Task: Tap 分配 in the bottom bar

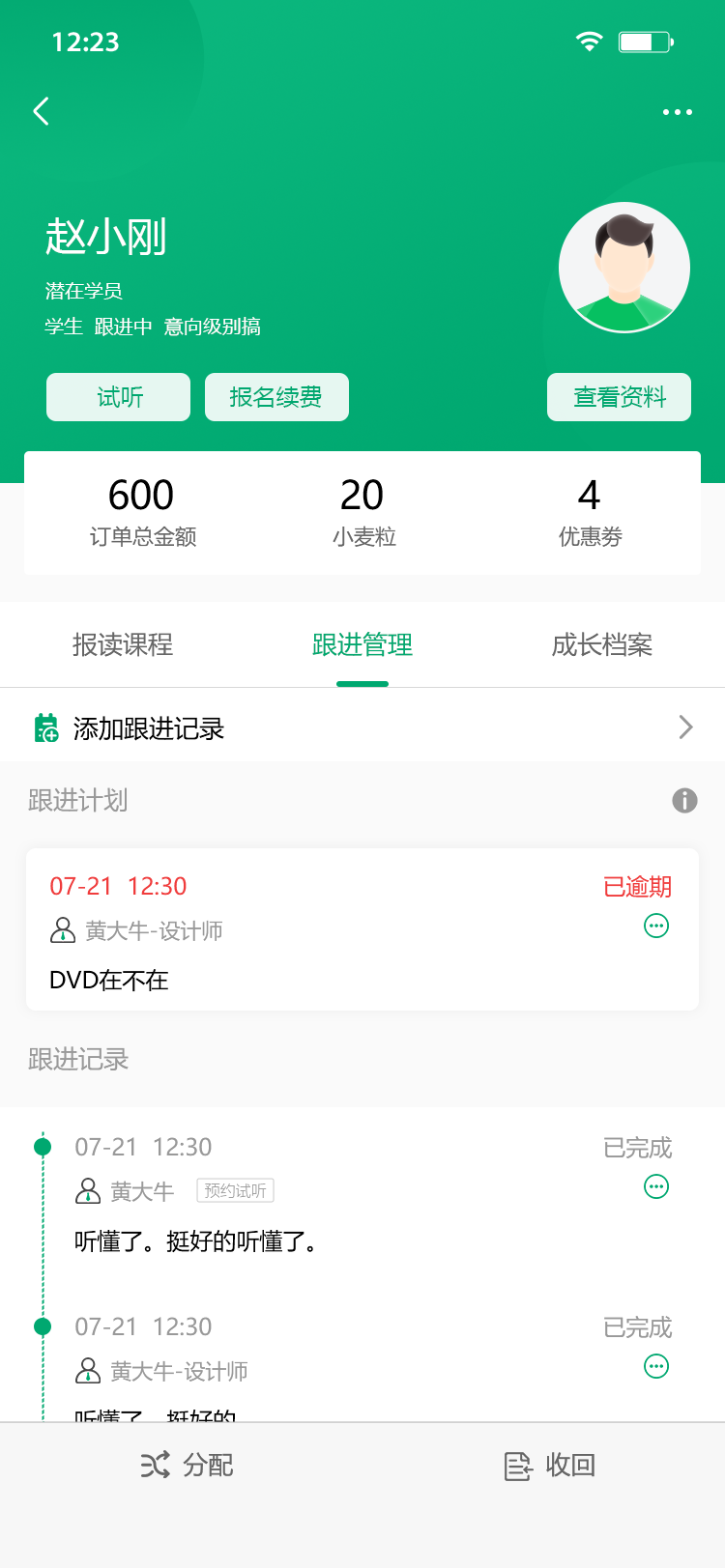Action: [x=188, y=1466]
